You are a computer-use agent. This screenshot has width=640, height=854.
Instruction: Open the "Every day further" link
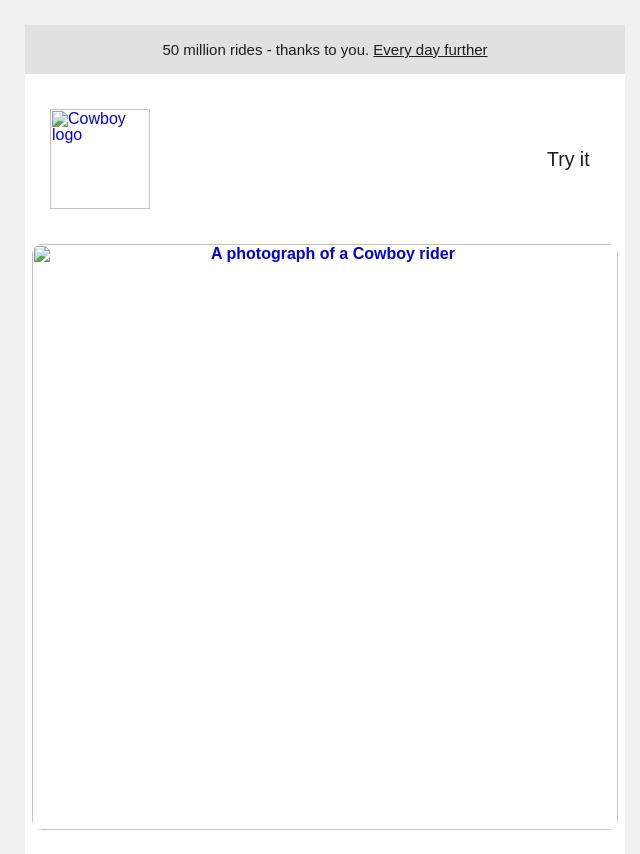(x=430, y=50)
